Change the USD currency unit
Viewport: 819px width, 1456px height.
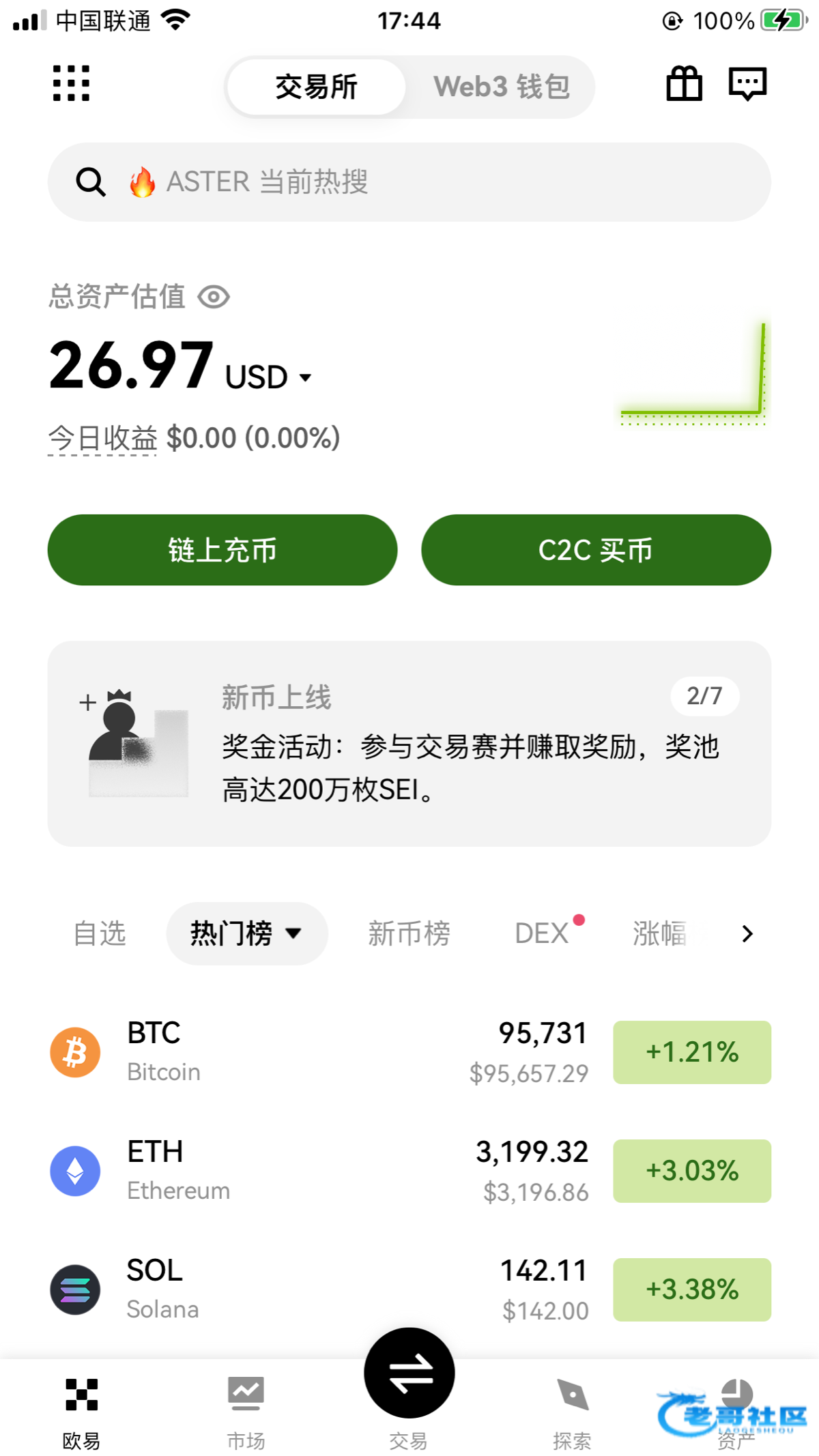click(269, 377)
